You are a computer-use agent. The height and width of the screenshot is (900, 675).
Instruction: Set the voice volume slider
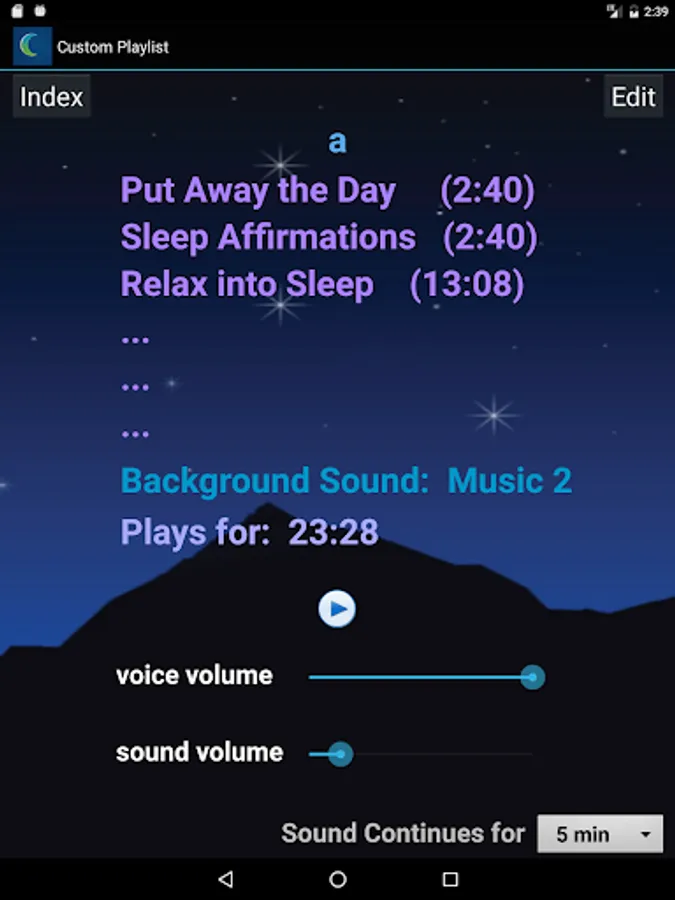point(426,677)
